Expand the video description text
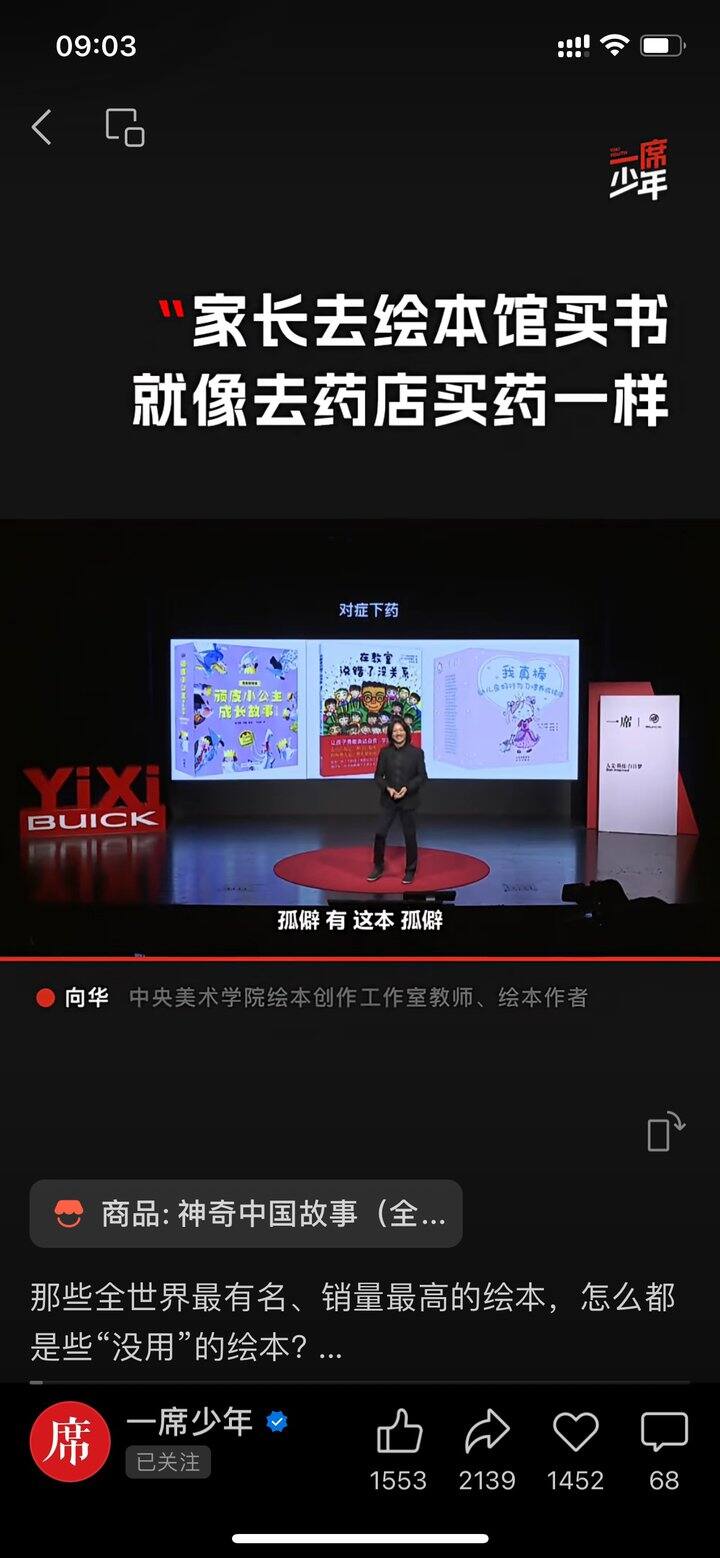The image size is (720, 1558). (x=331, y=1350)
